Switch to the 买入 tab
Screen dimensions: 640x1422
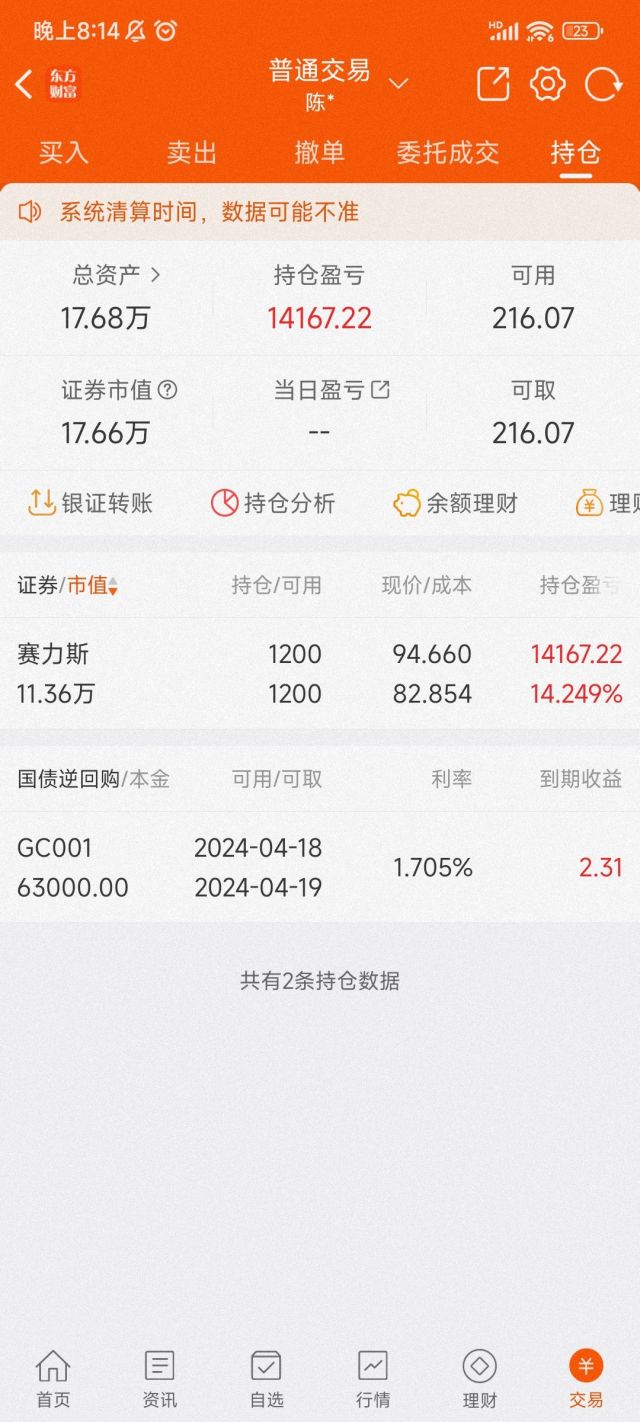pyautogui.click(x=64, y=152)
